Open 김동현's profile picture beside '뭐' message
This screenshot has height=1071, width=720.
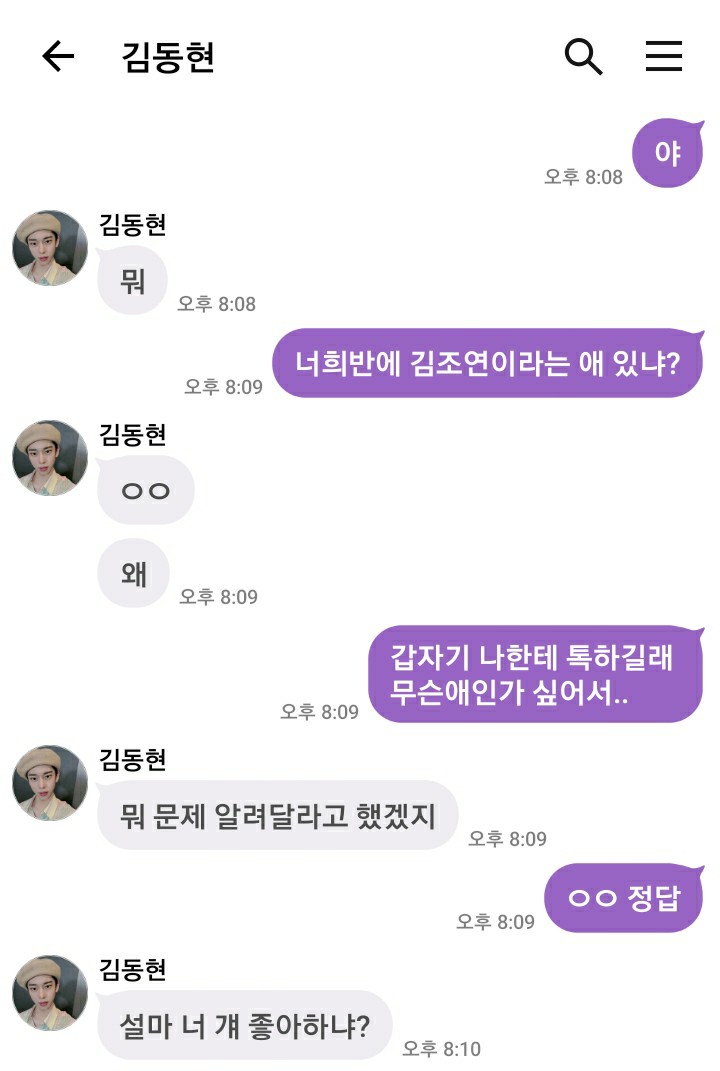(50, 248)
